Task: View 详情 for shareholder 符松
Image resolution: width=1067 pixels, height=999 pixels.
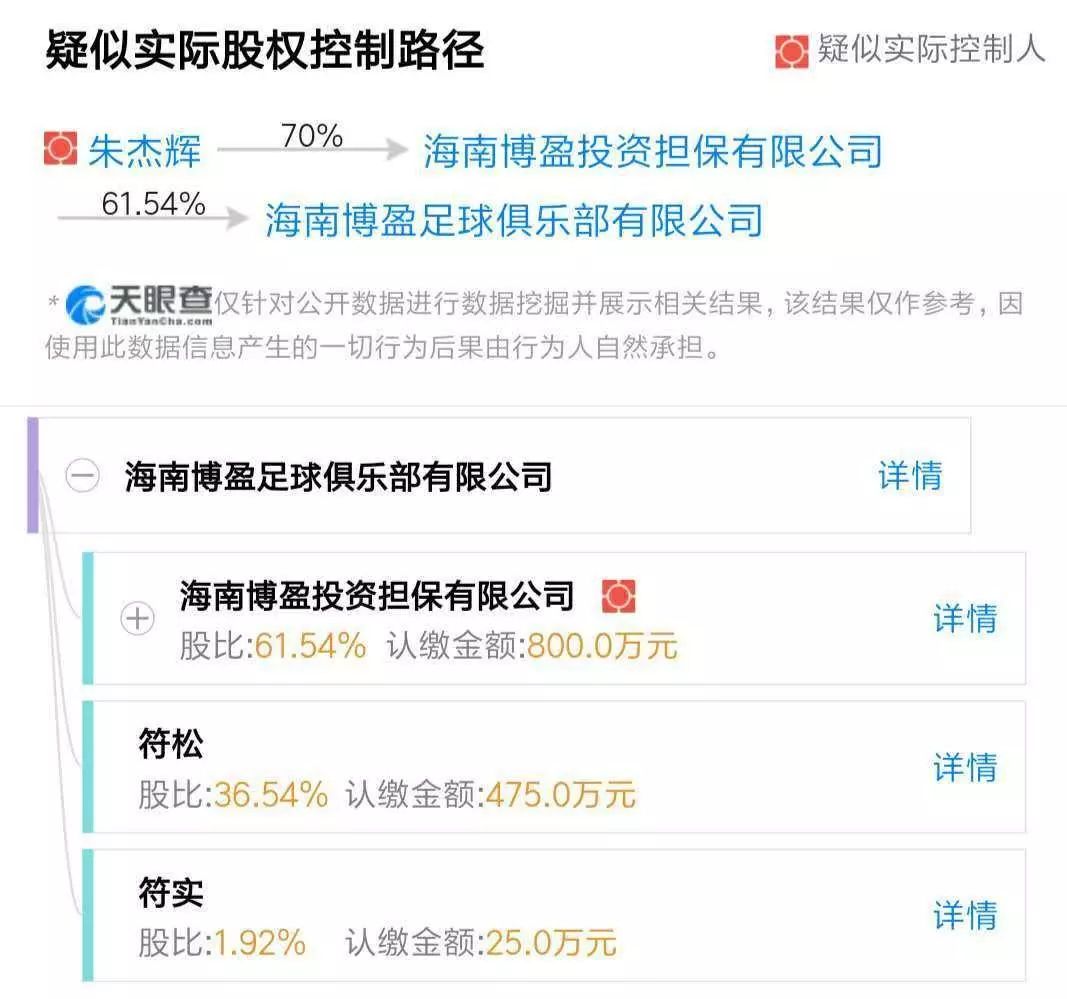Action: (964, 767)
